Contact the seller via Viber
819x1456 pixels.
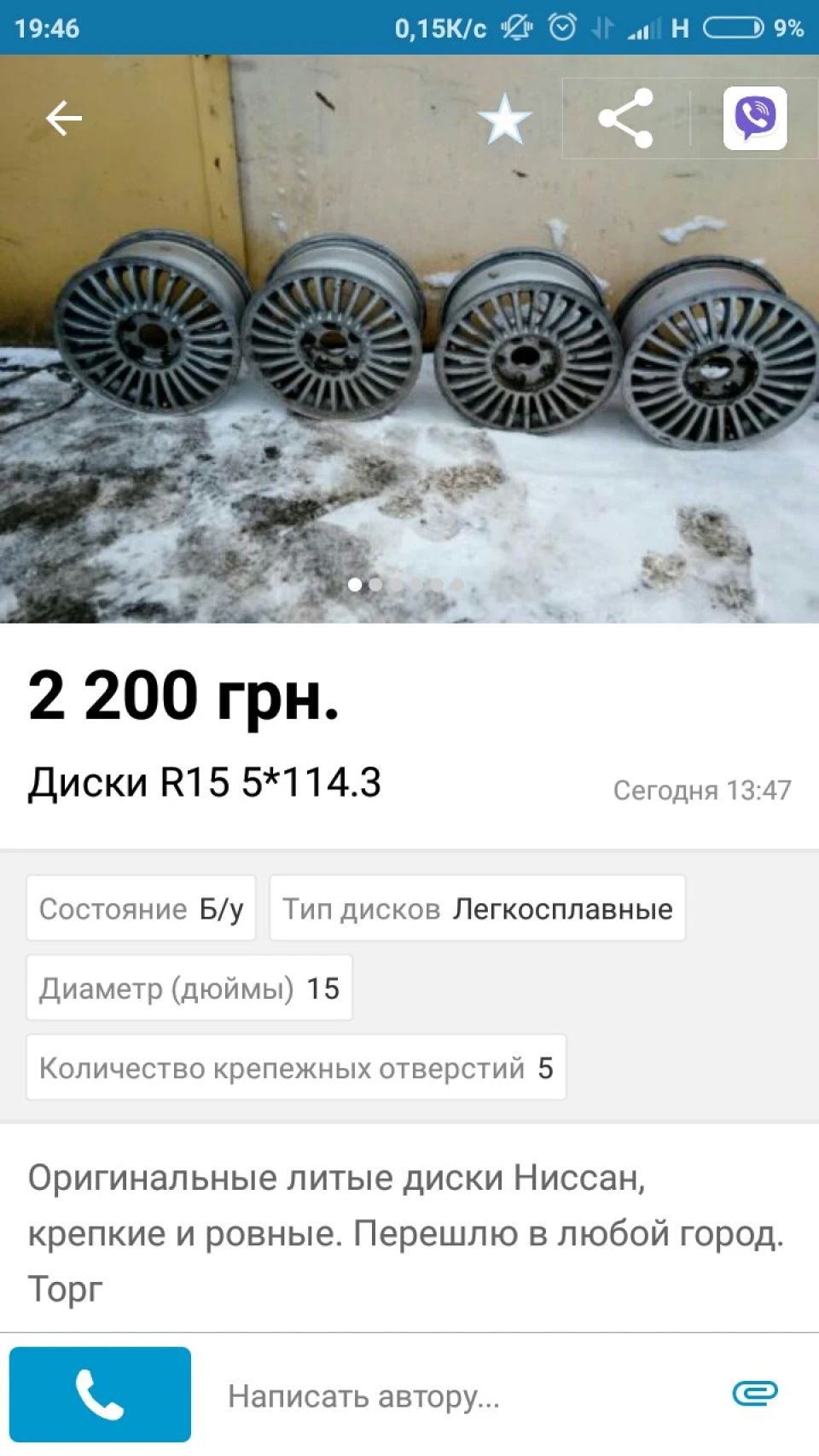755,119
